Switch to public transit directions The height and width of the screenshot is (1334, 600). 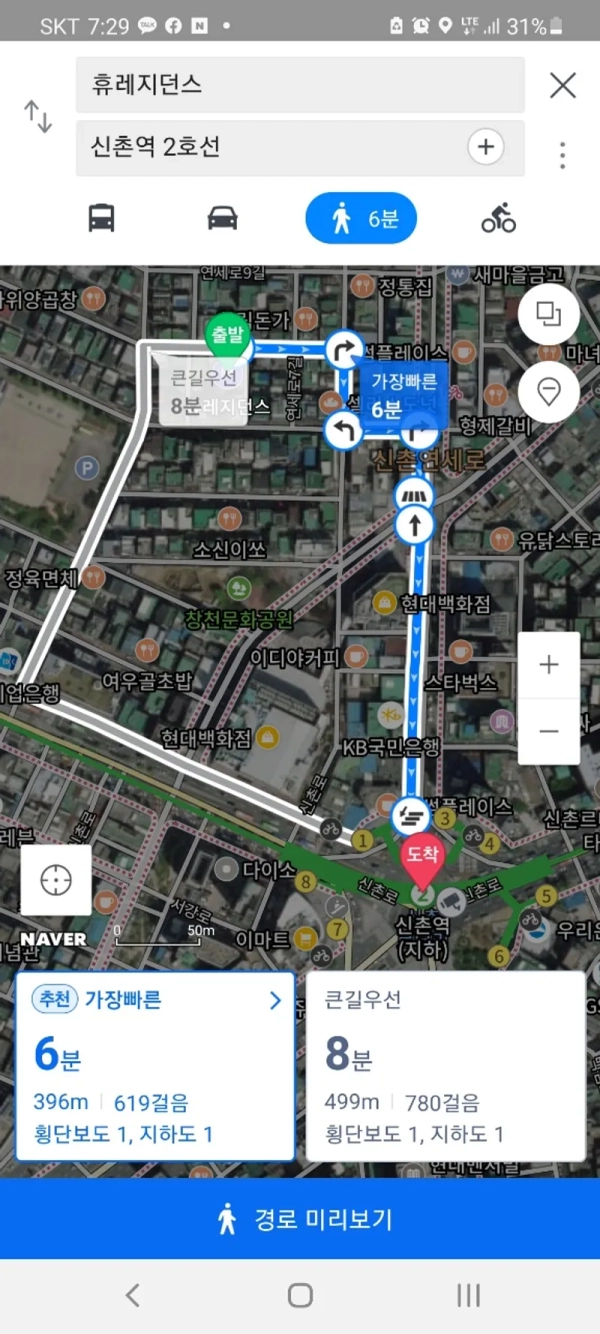(102, 218)
